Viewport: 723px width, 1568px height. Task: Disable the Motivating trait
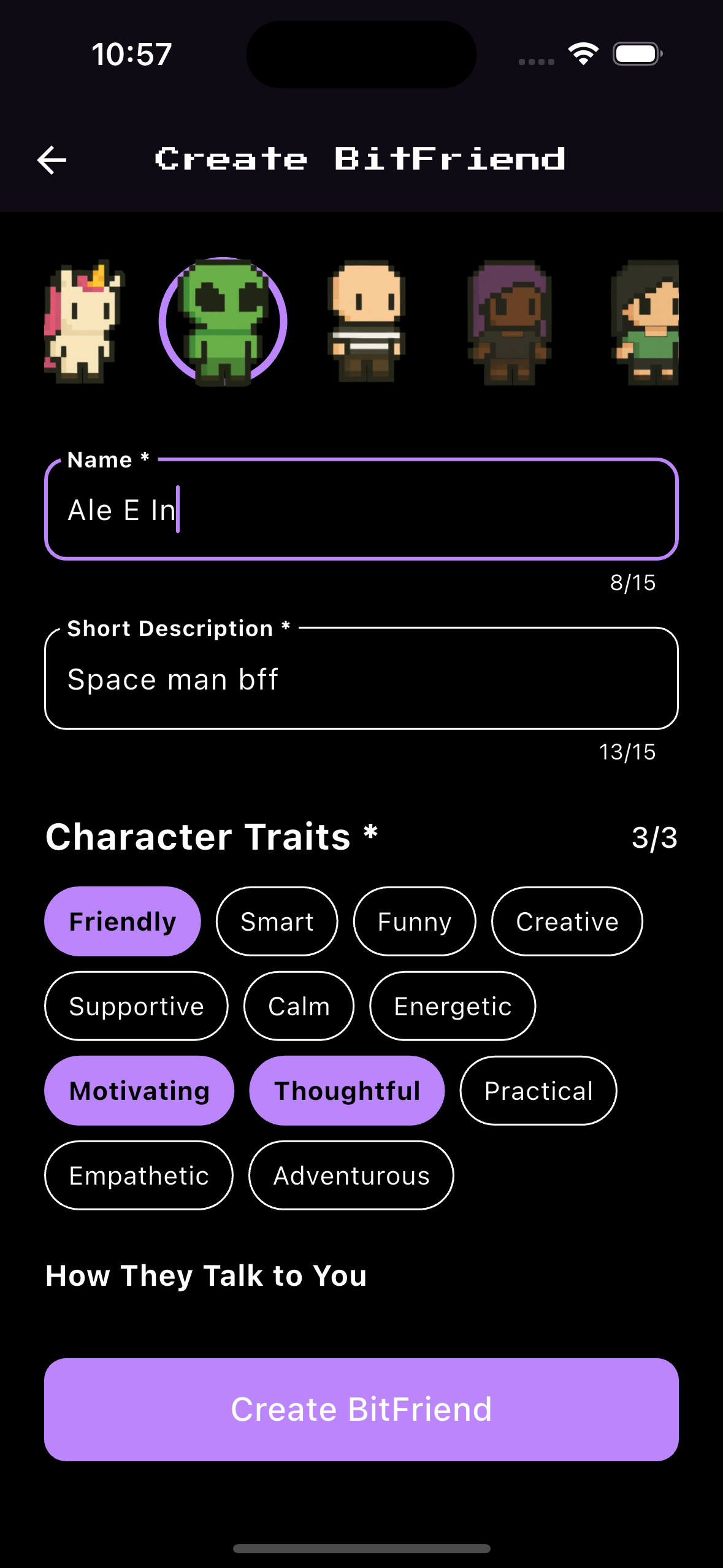(x=139, y=1091)
